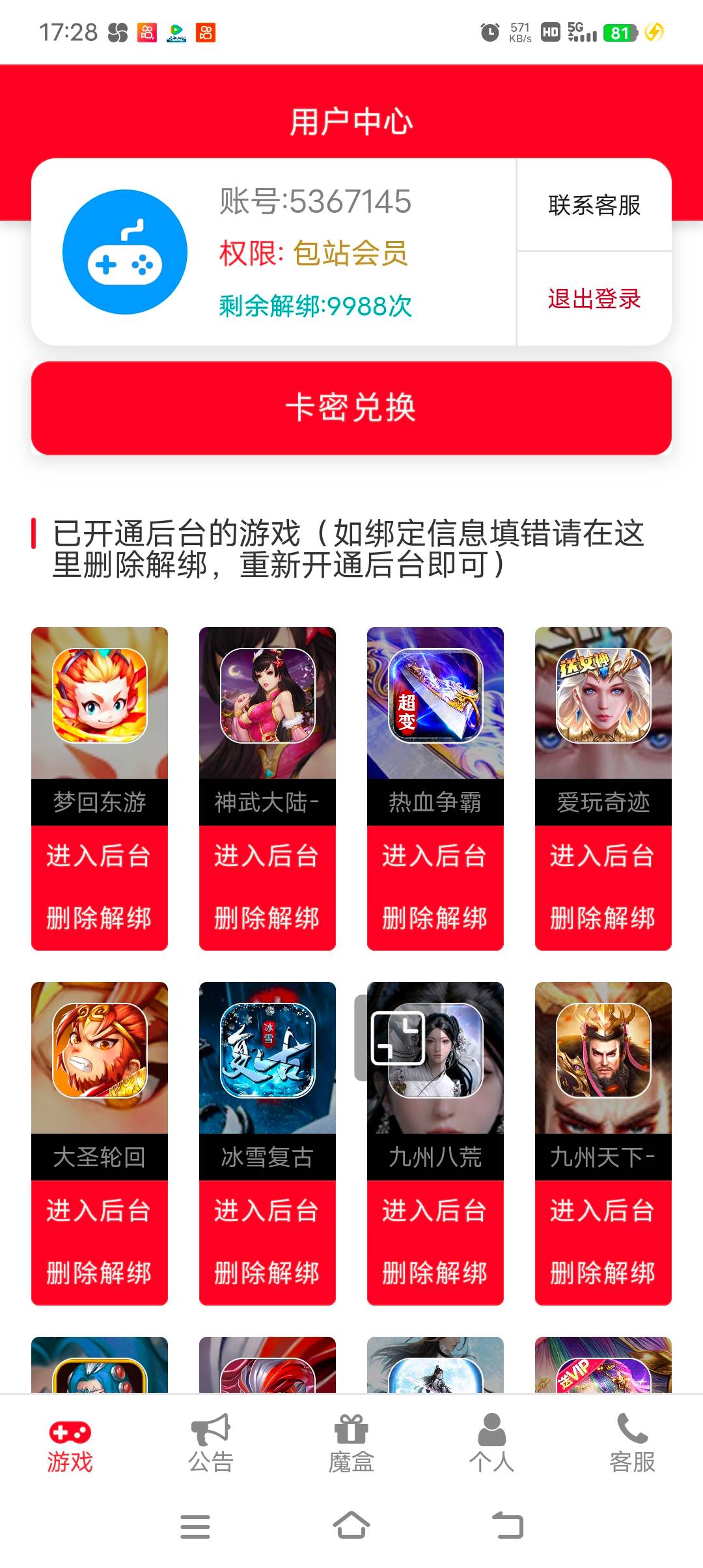Switch to the 客服 tab
Image resolution: width=703 pixels, height=1568 pixels.
633,1443
